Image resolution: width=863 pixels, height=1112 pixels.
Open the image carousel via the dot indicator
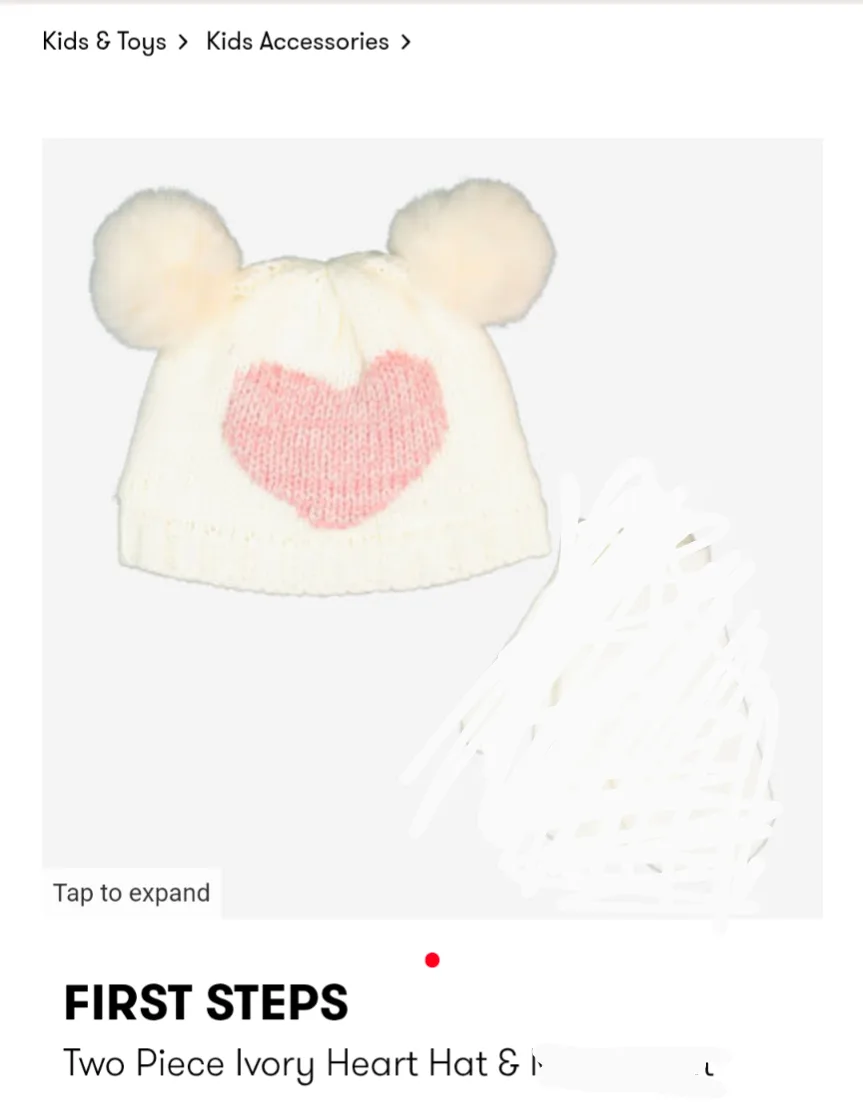[x=431, y=959]
